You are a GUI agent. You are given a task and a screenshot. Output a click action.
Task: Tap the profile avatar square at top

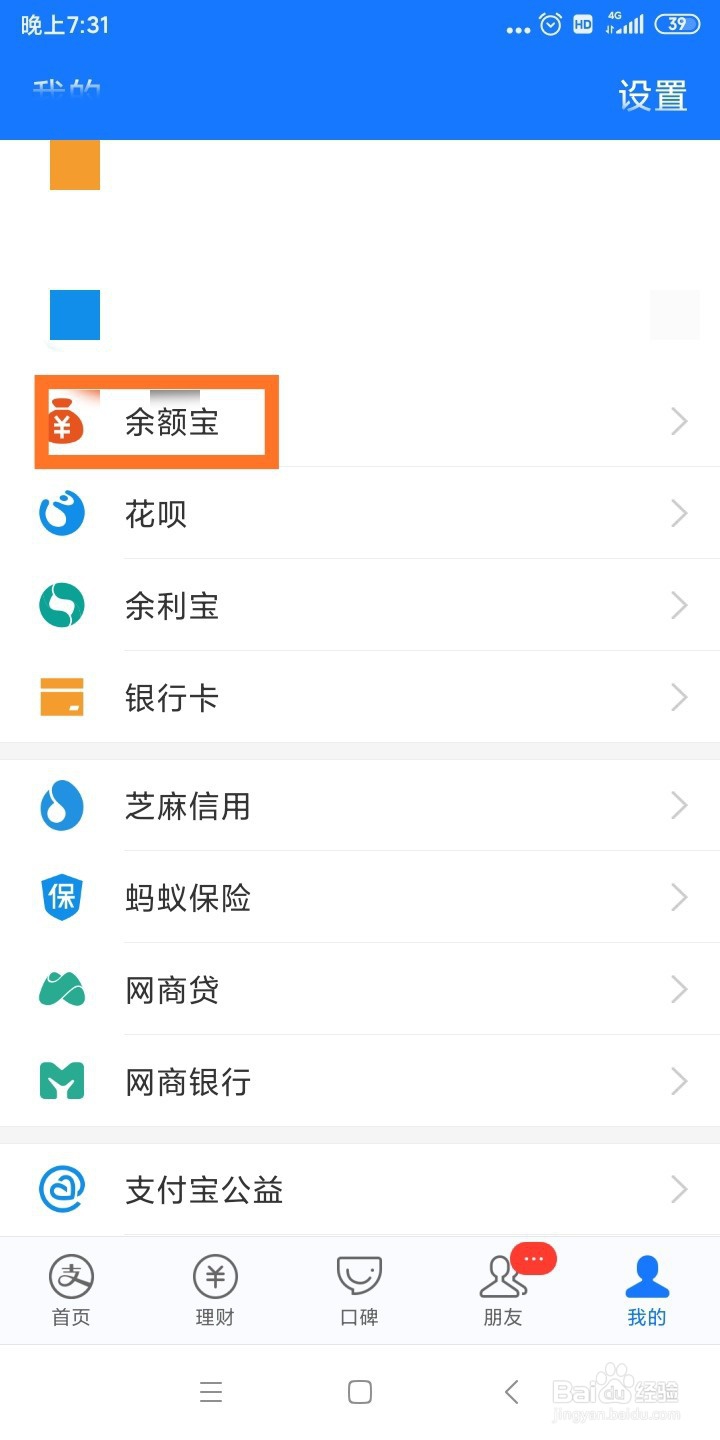(75, 165)
